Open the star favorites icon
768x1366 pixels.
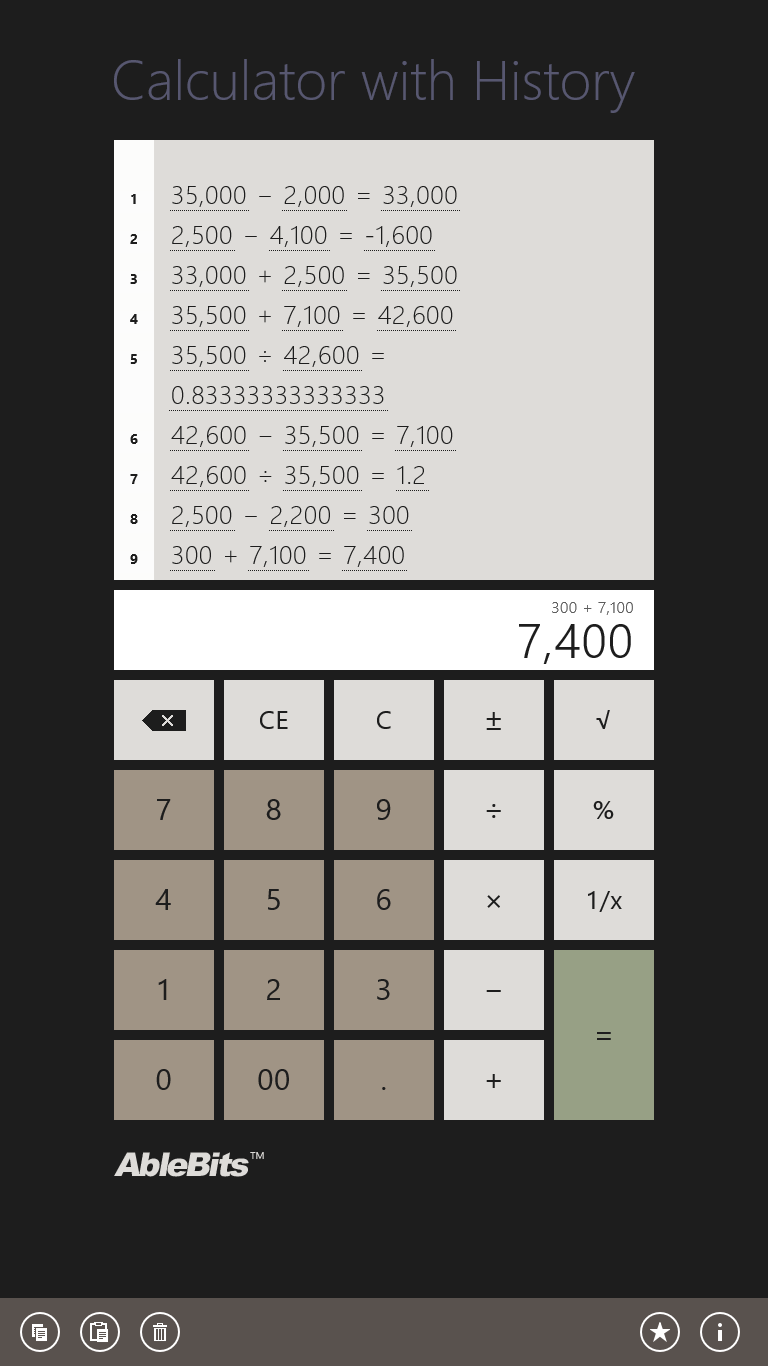click(x=660, y=1332)
